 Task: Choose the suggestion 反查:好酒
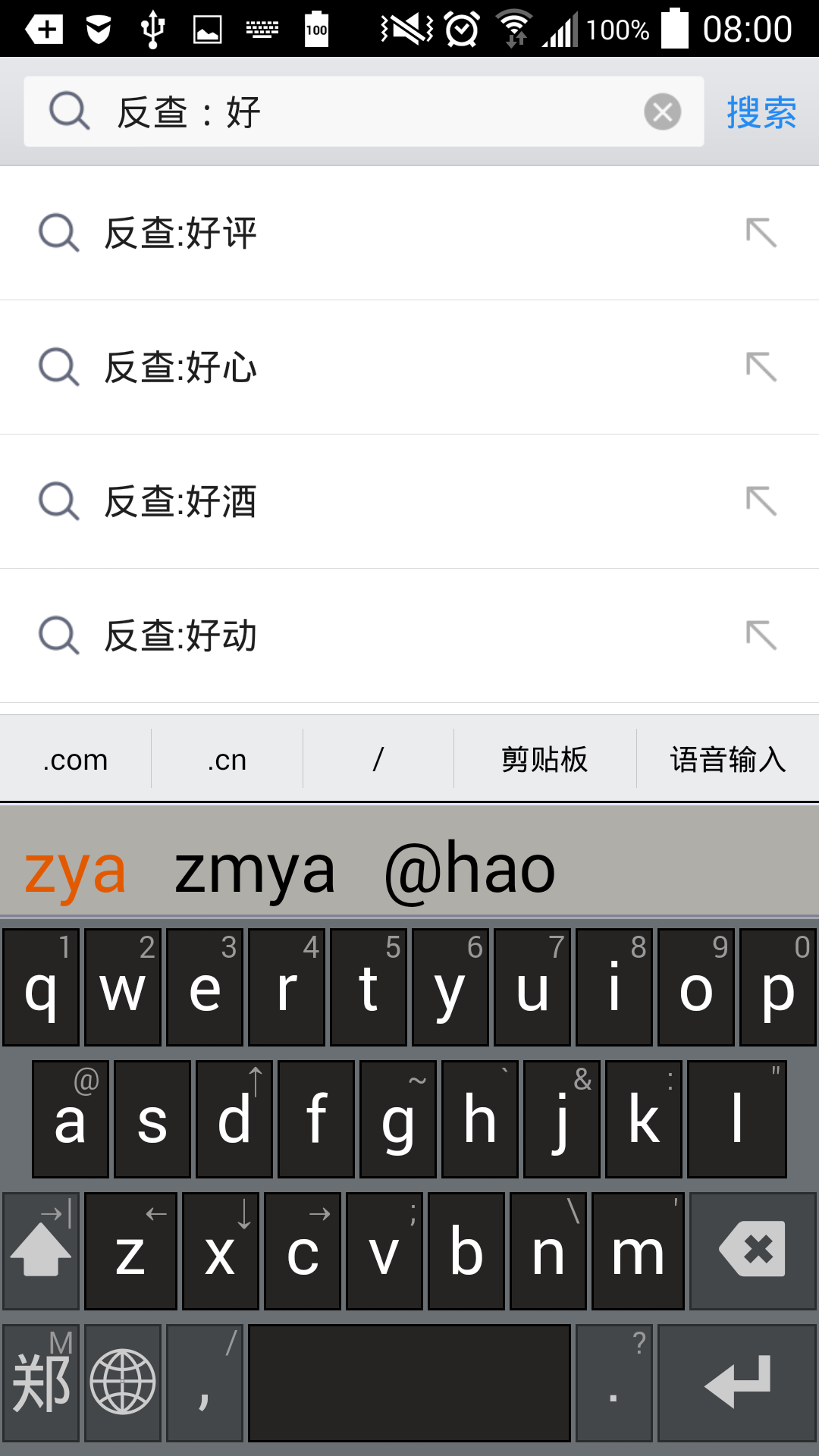point(409,501)
